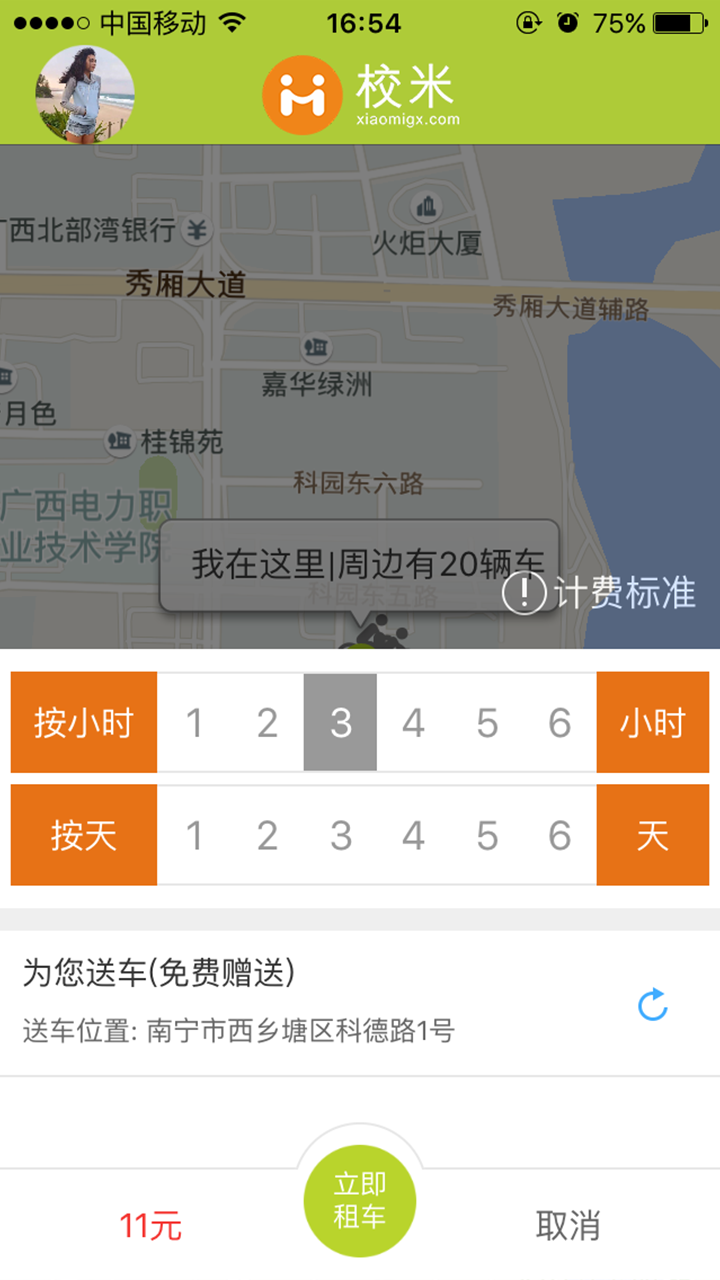
Task: Choose 4 in the 小时 row
Action: tap(413, 723)
